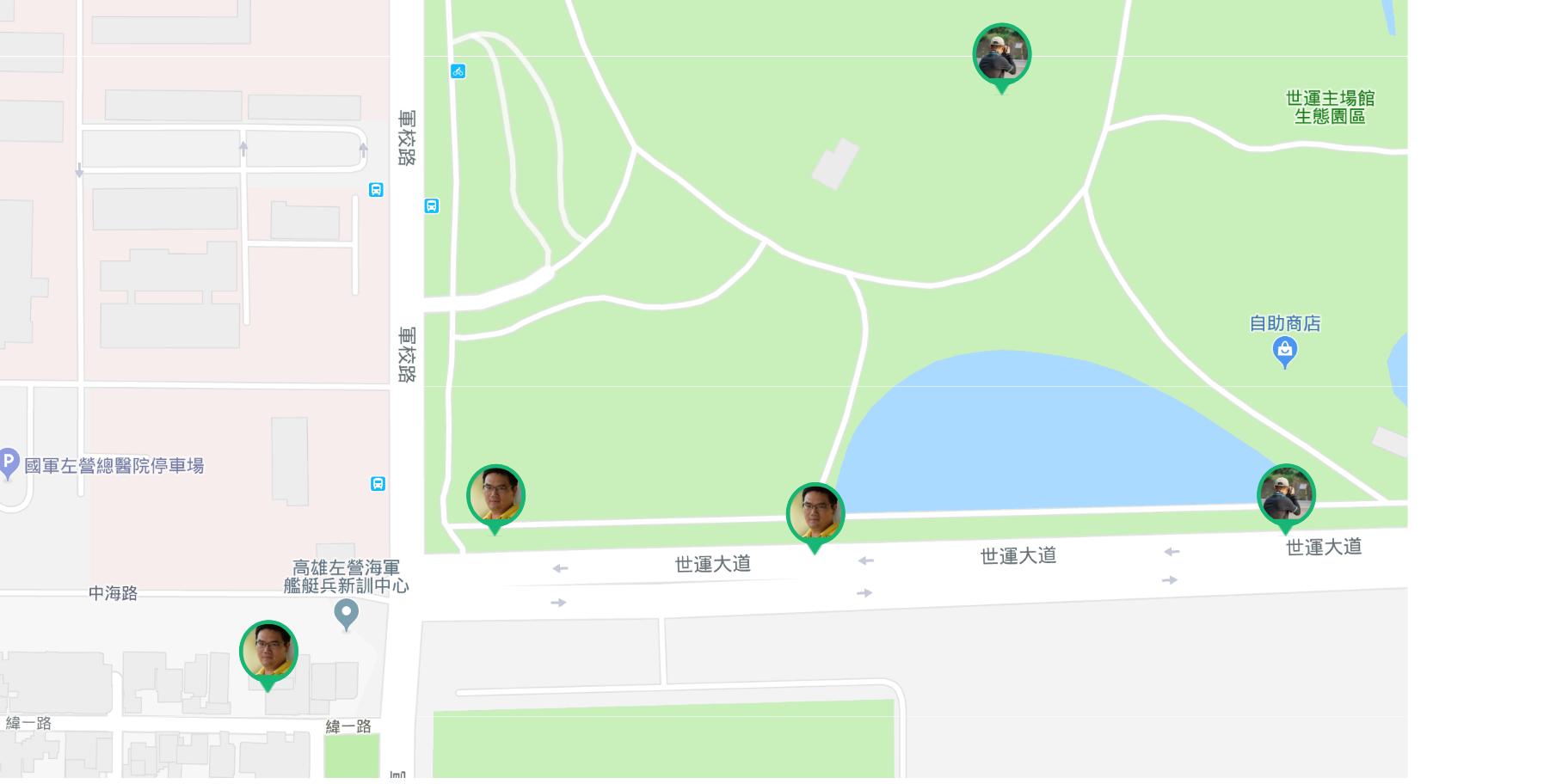Open the 自助商店 shop pin

tap(1284, 350)
